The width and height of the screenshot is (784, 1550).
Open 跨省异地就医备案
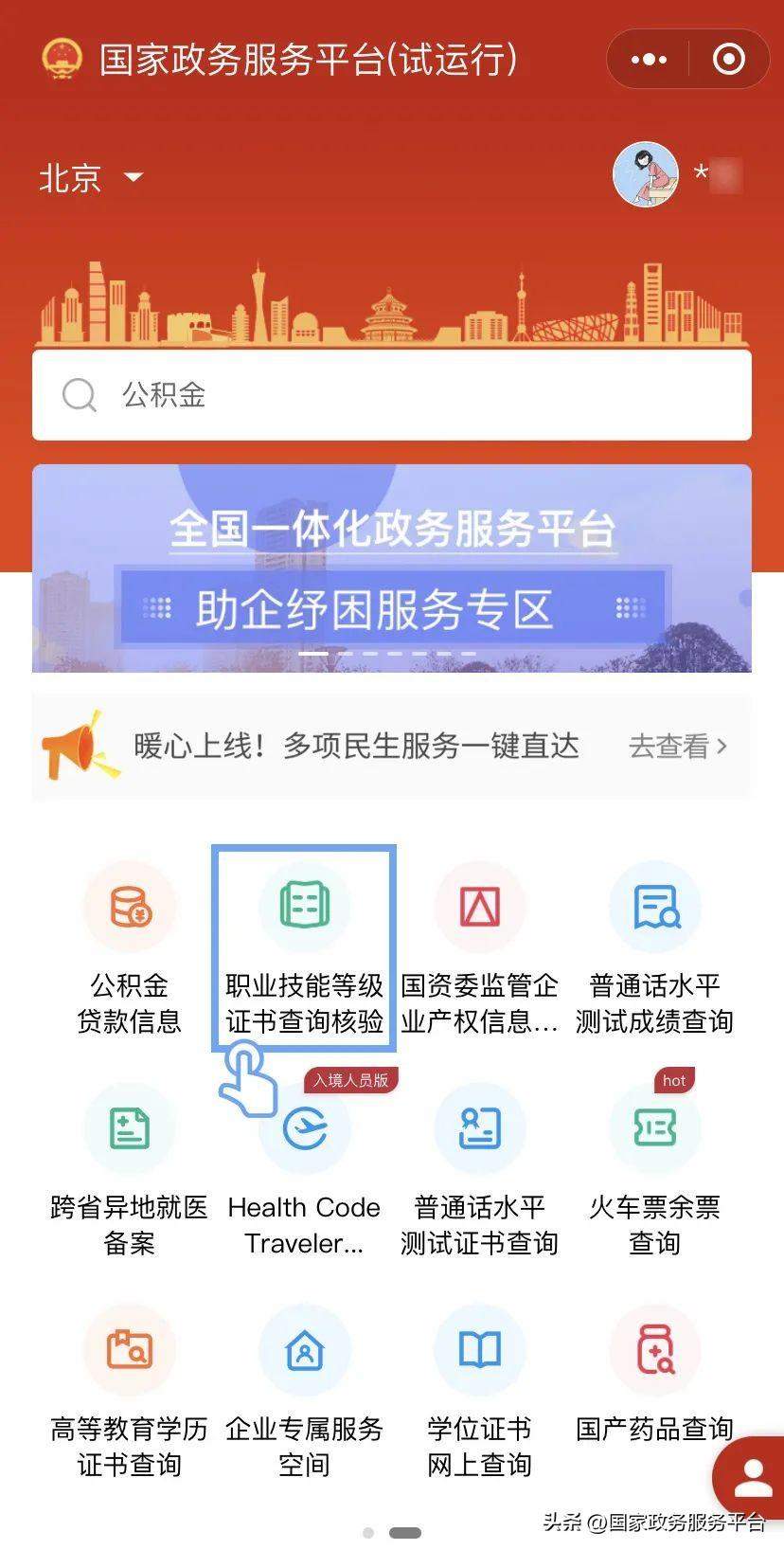tap(130, 1170)
